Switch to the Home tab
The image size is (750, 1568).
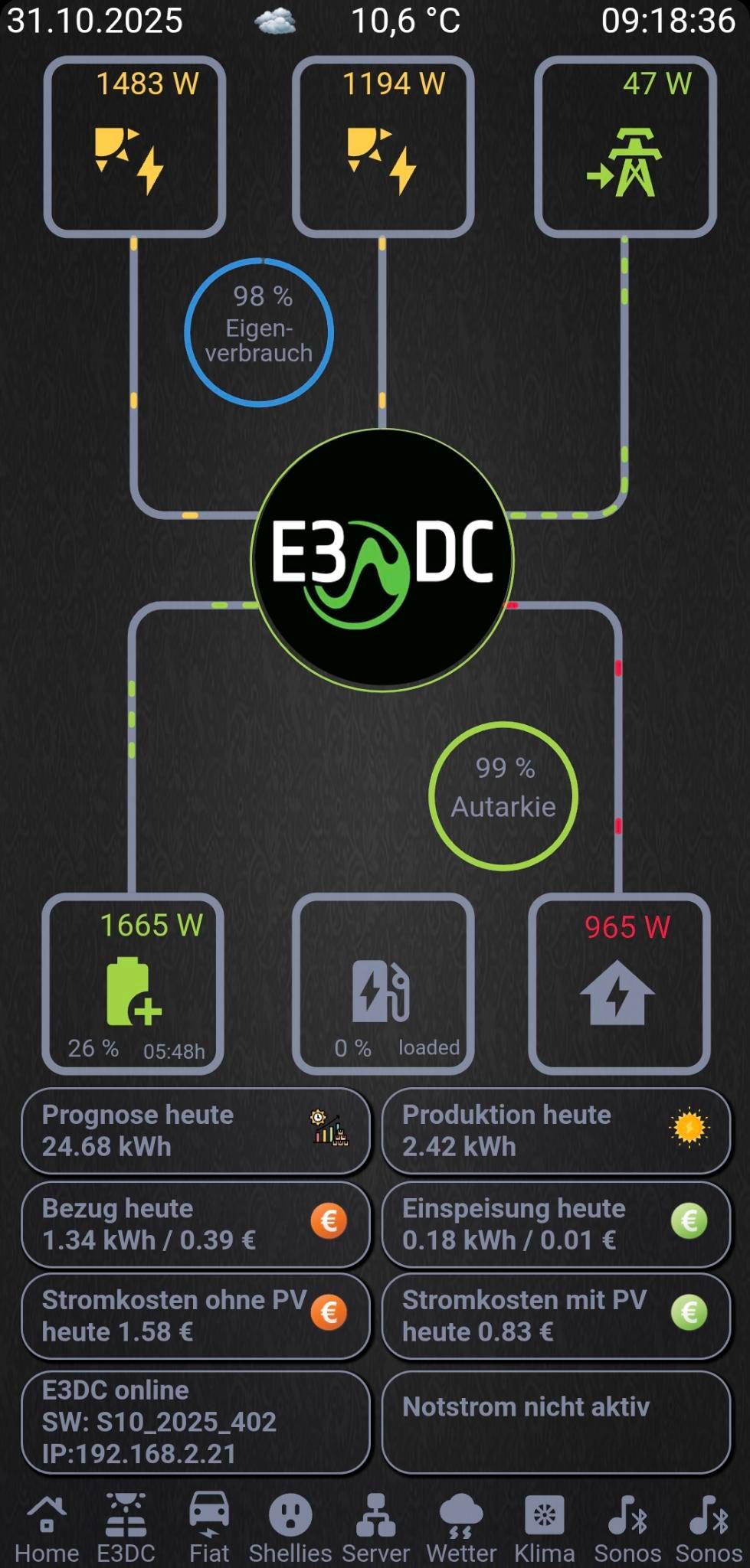47,1527
